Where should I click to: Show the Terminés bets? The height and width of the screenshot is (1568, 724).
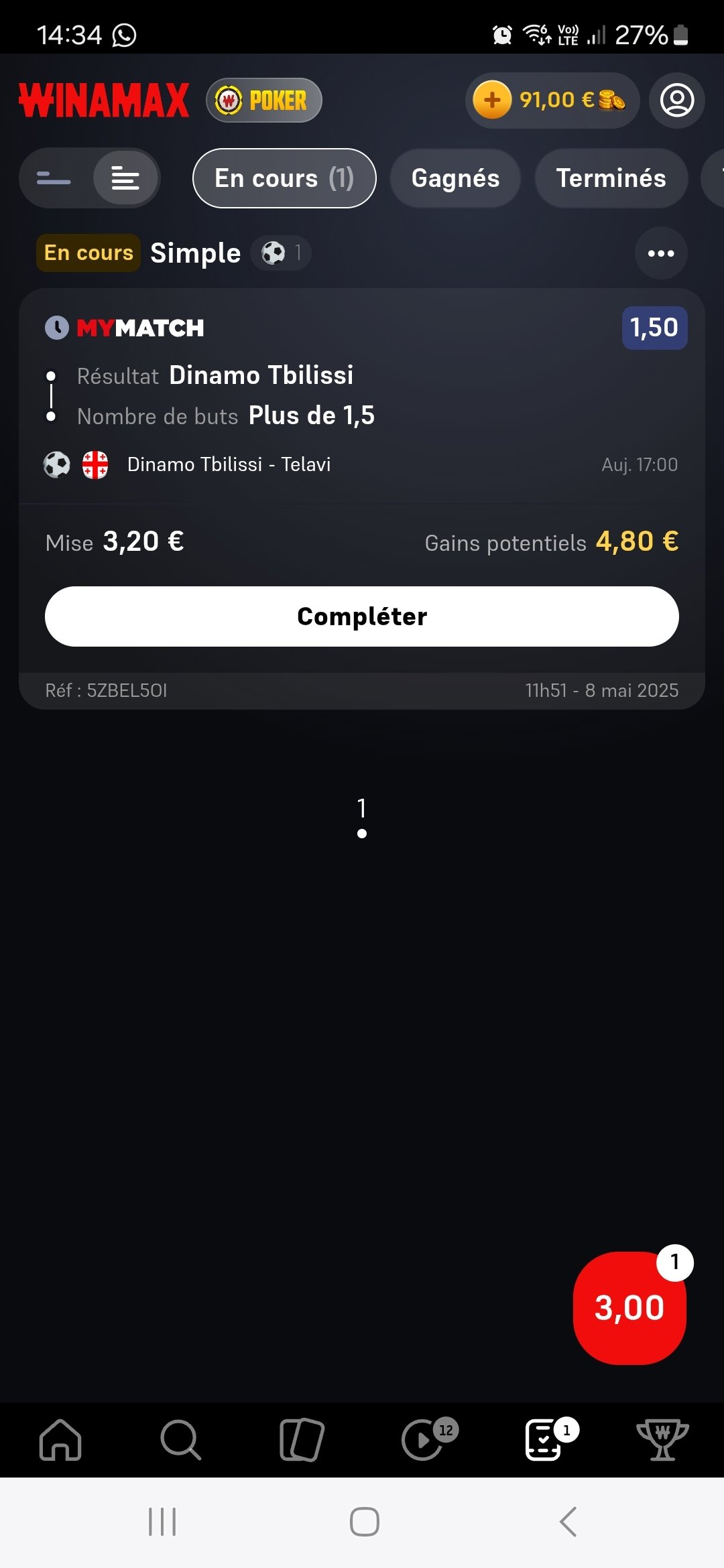click(x=611, y=178)
